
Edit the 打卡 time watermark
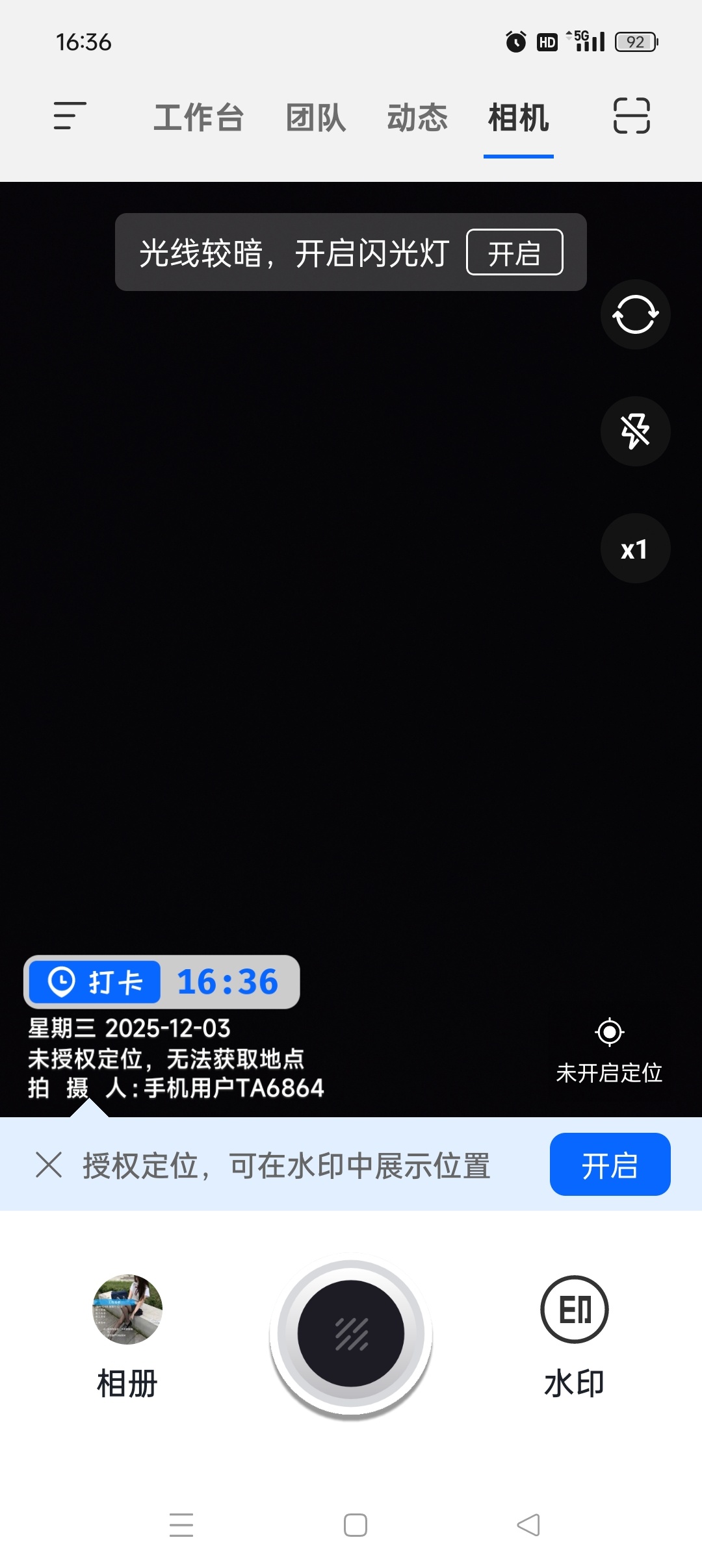click(x=162, y=981)
